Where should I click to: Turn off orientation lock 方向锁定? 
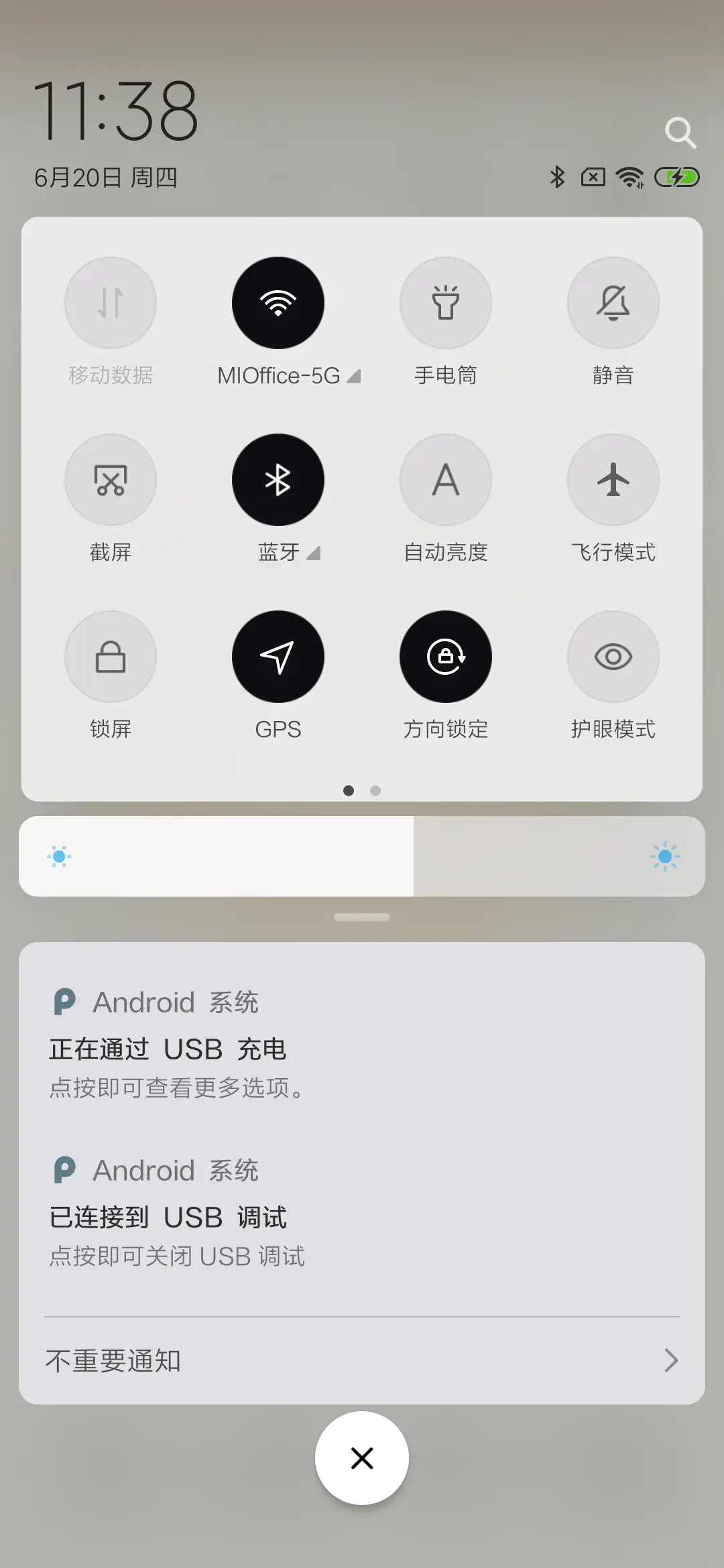[445, 657]
